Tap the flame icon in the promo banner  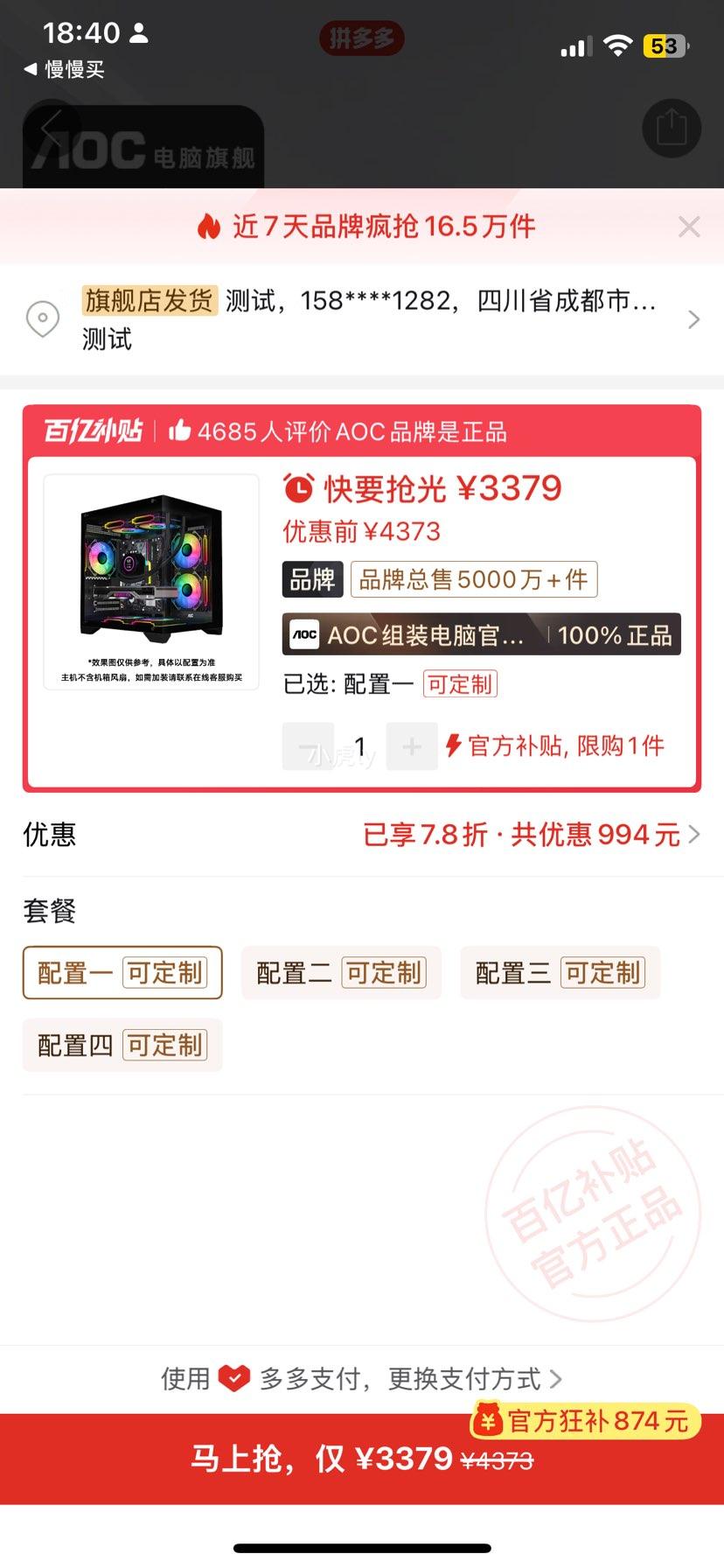click(x=207, y=226)
